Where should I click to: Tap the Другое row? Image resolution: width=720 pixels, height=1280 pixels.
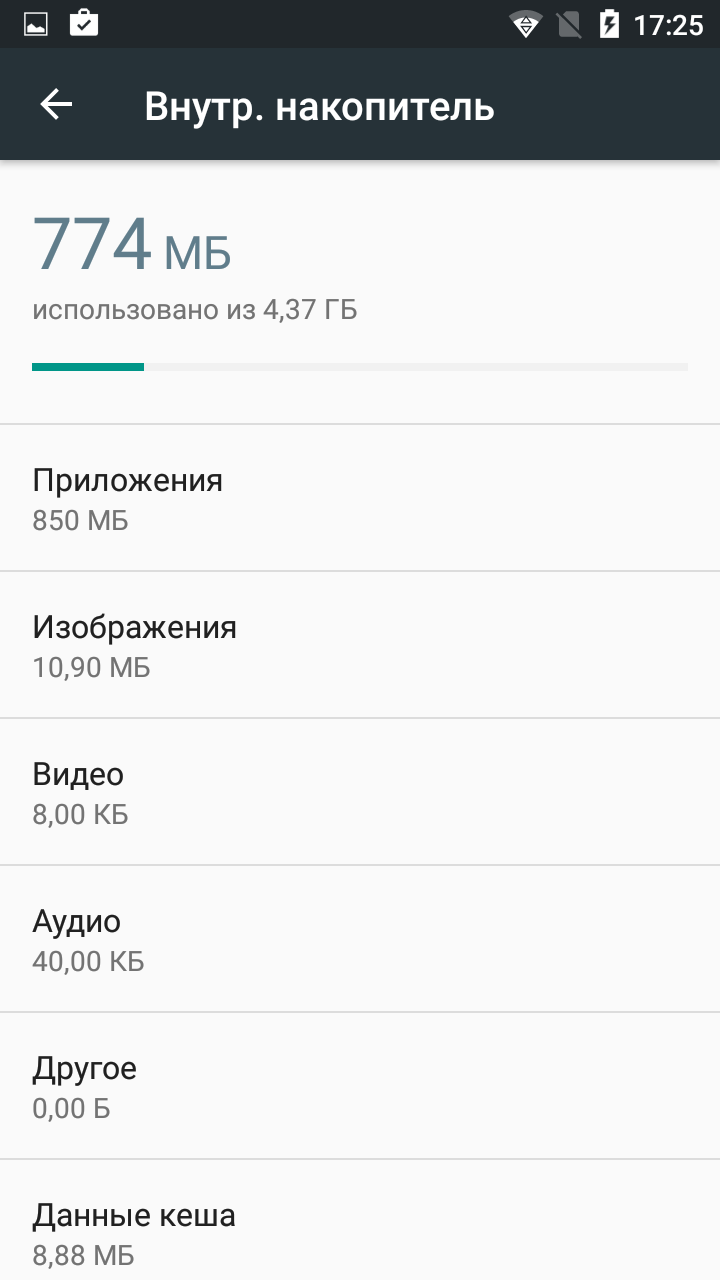(x=360, y=1086)
